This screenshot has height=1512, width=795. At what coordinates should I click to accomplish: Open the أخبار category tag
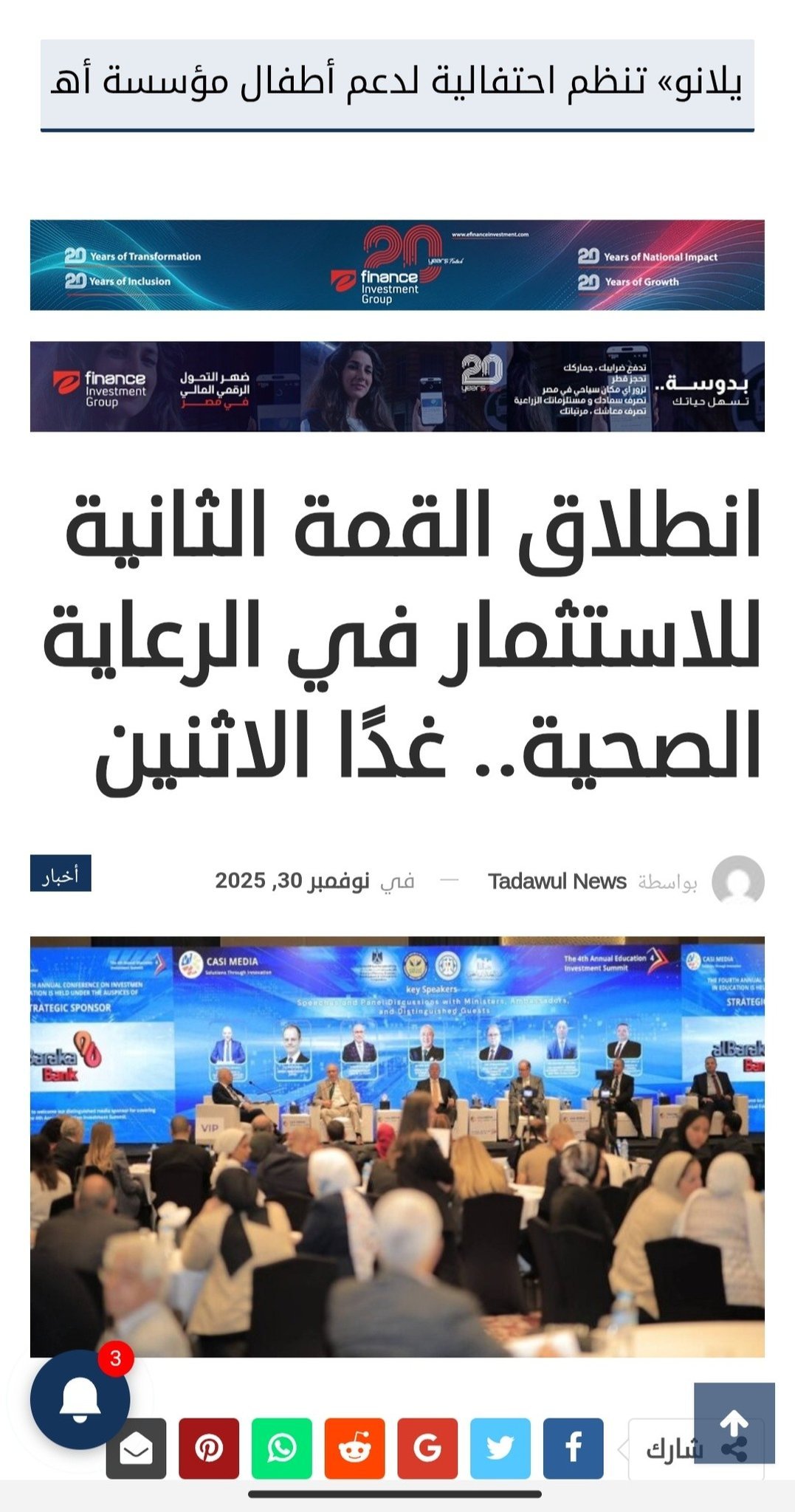coord(61,874)
